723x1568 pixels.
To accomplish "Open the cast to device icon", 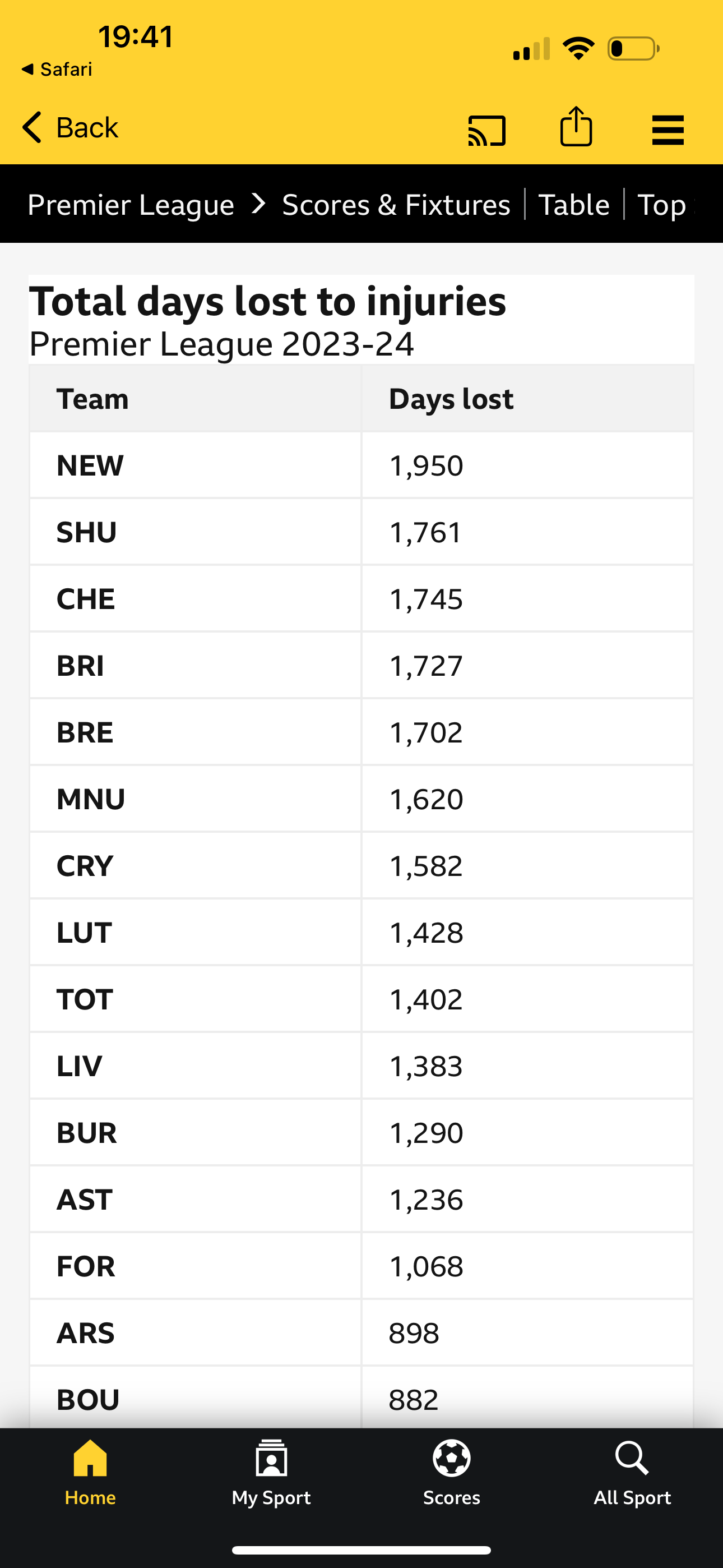I will coord(487,130).
